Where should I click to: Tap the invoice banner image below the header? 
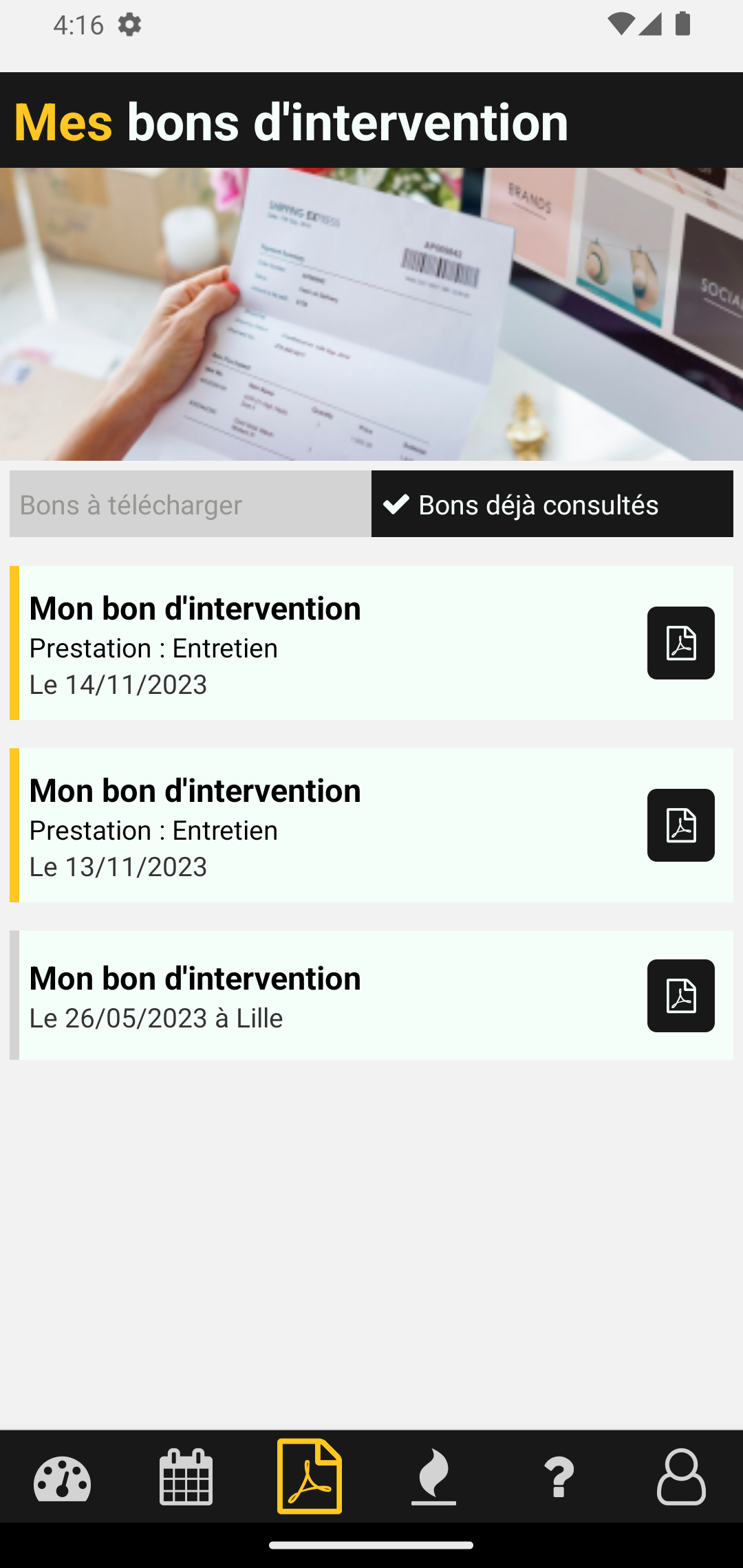371,313
